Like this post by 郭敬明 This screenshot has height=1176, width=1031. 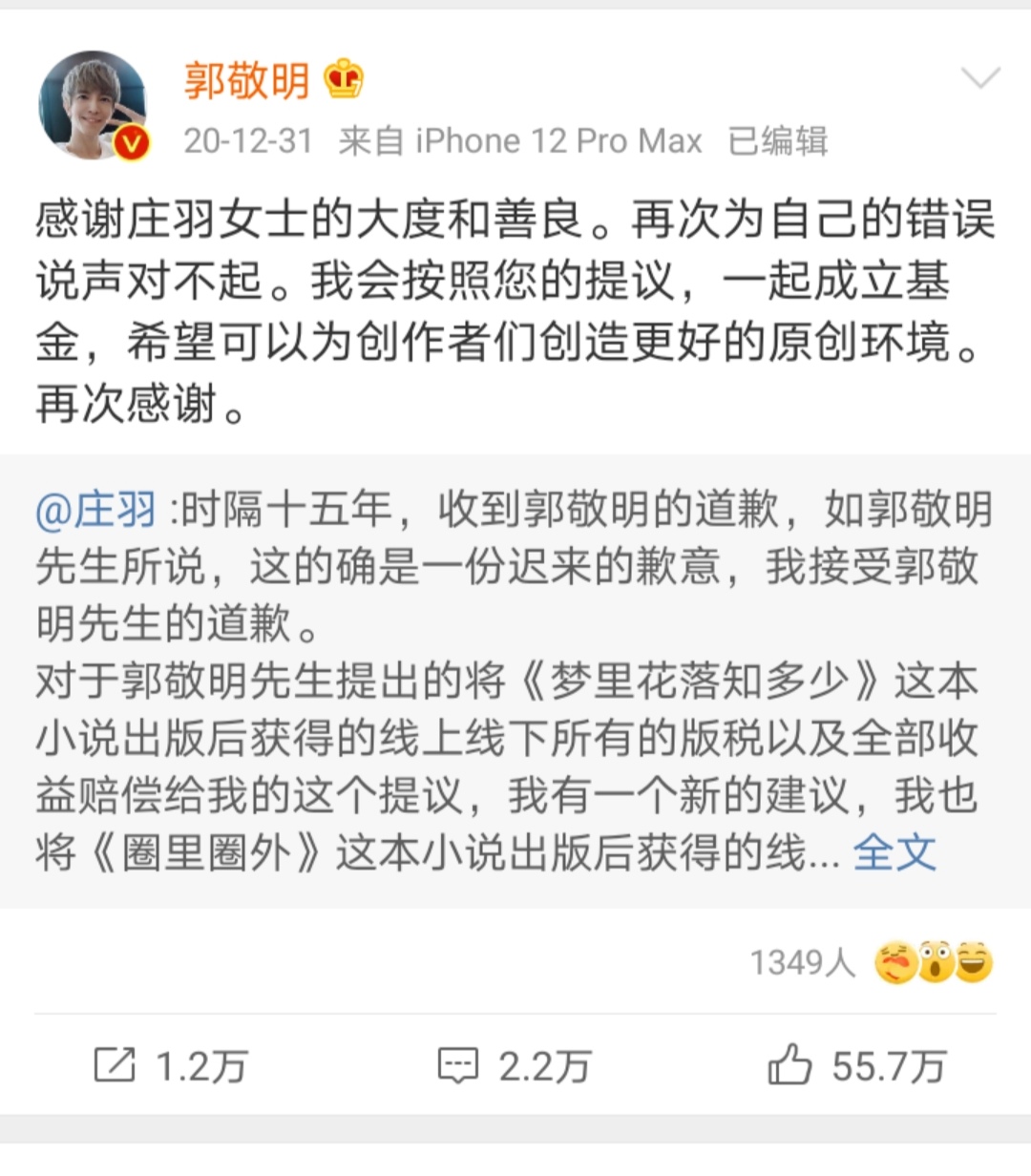coord(856,1065)
